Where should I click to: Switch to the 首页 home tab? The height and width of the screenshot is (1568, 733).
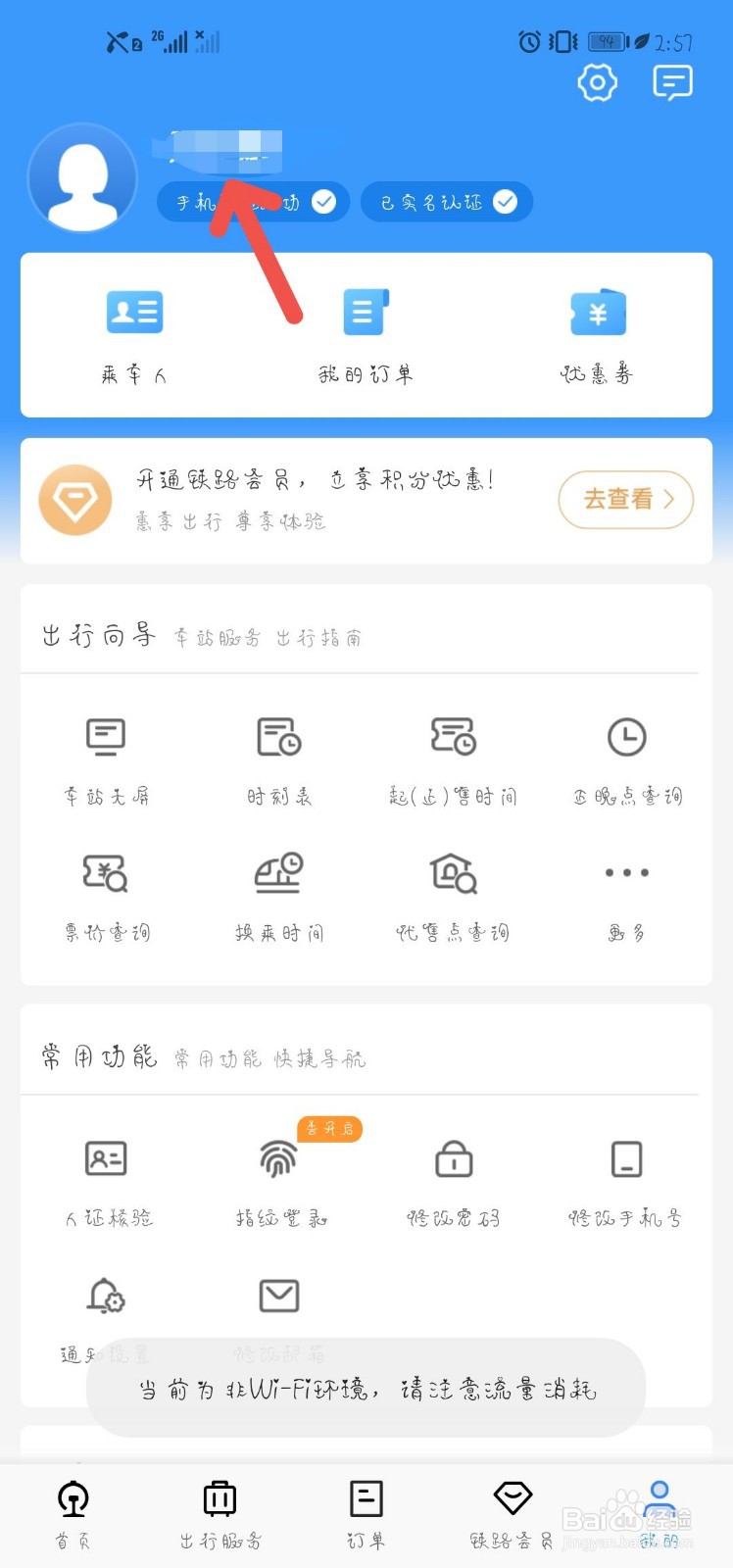point(73,1515)
